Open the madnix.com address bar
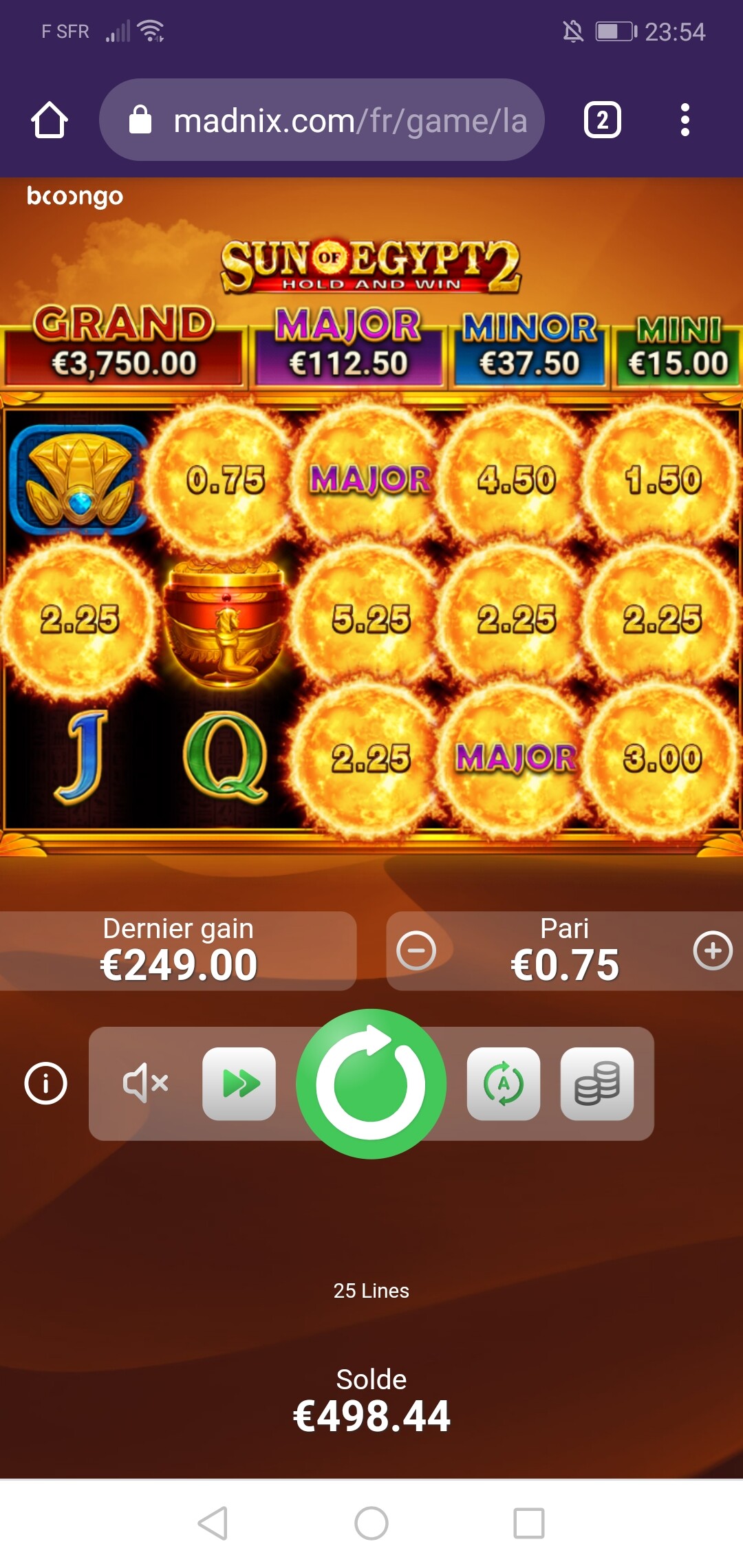The height and width of the screenshot is (1568, 743). [322, 120]
